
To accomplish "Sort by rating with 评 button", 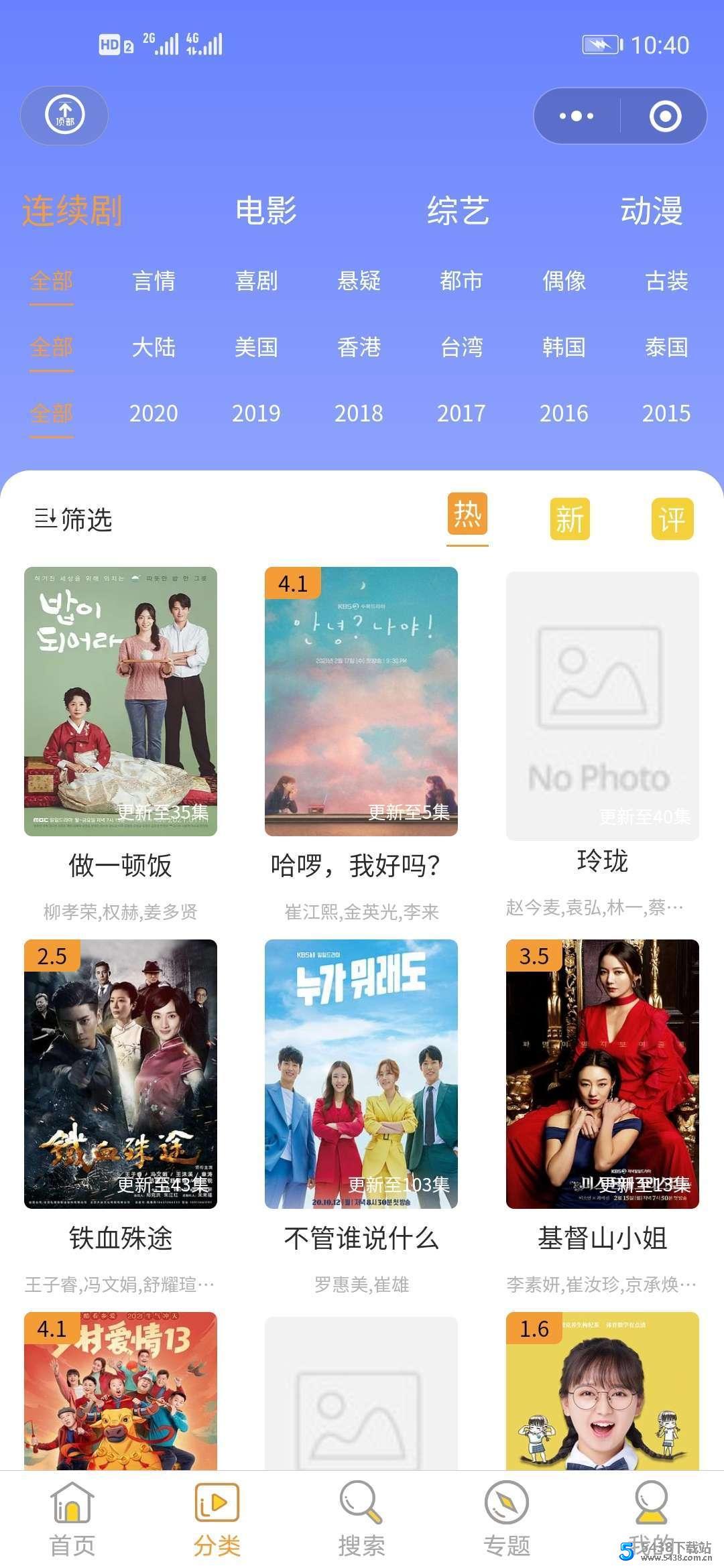I will coord(672,519).
